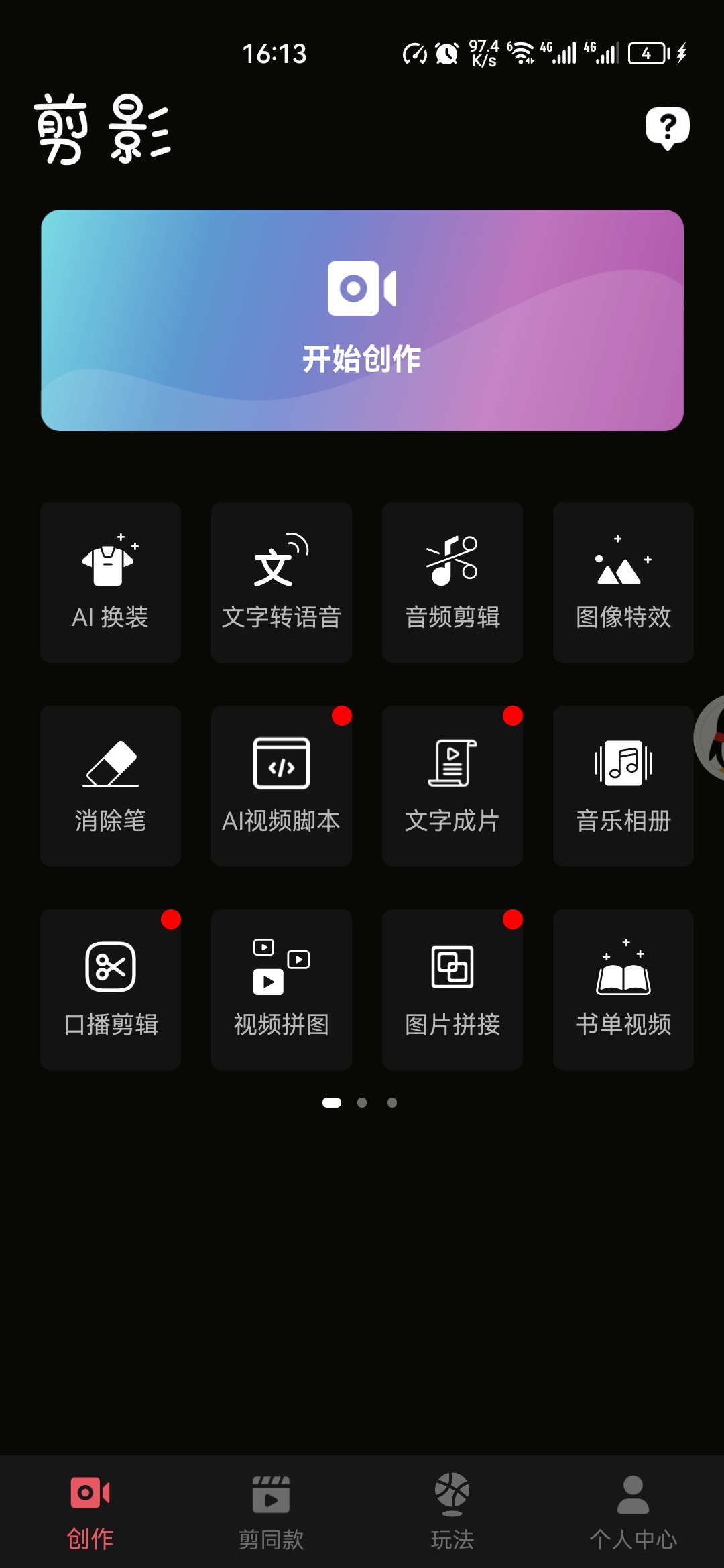Open the 口播剪辑 tool

[111, 990]
